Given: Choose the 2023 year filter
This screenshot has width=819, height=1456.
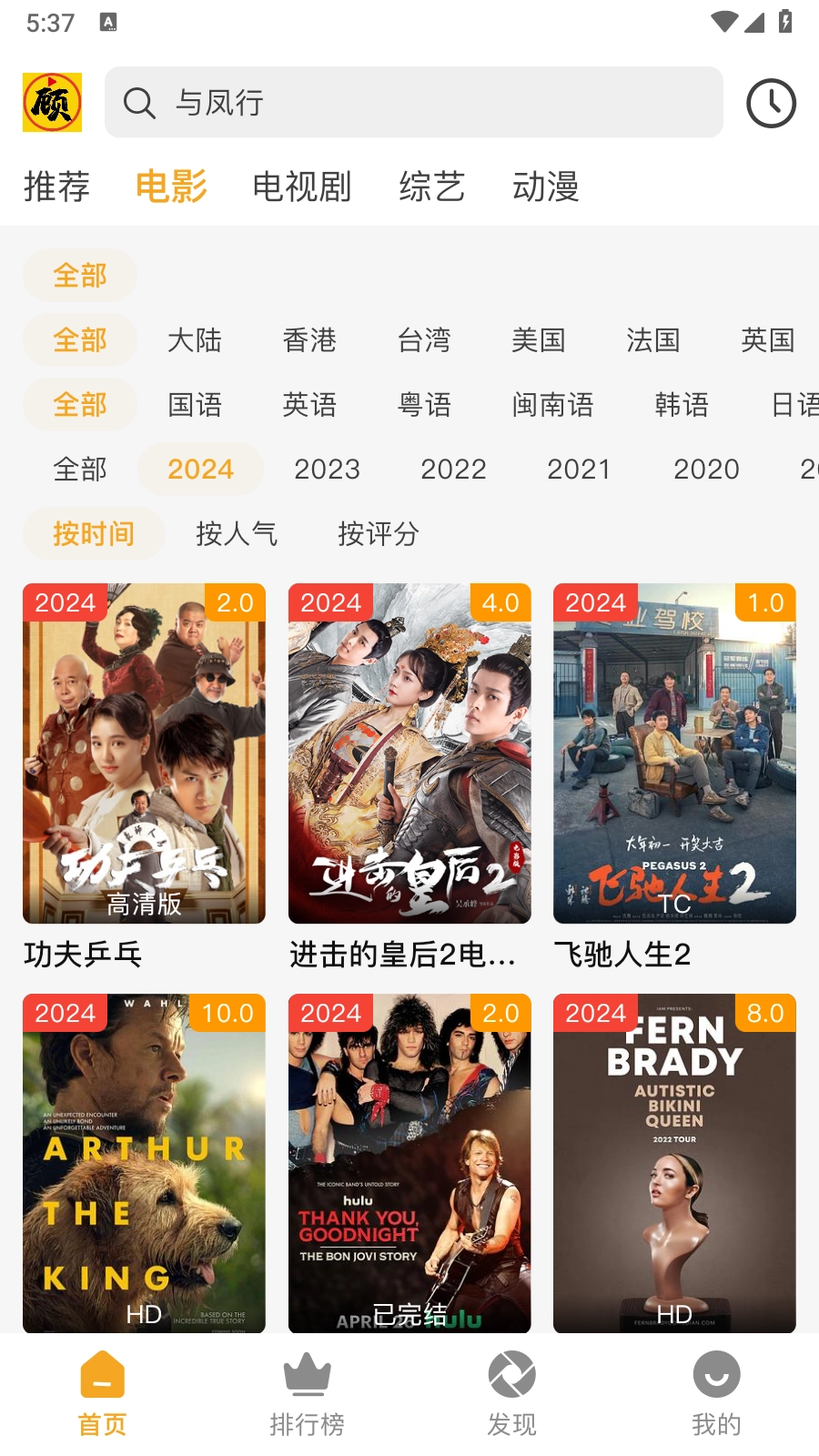Looking at the screenshot, I should coord(327,469).
